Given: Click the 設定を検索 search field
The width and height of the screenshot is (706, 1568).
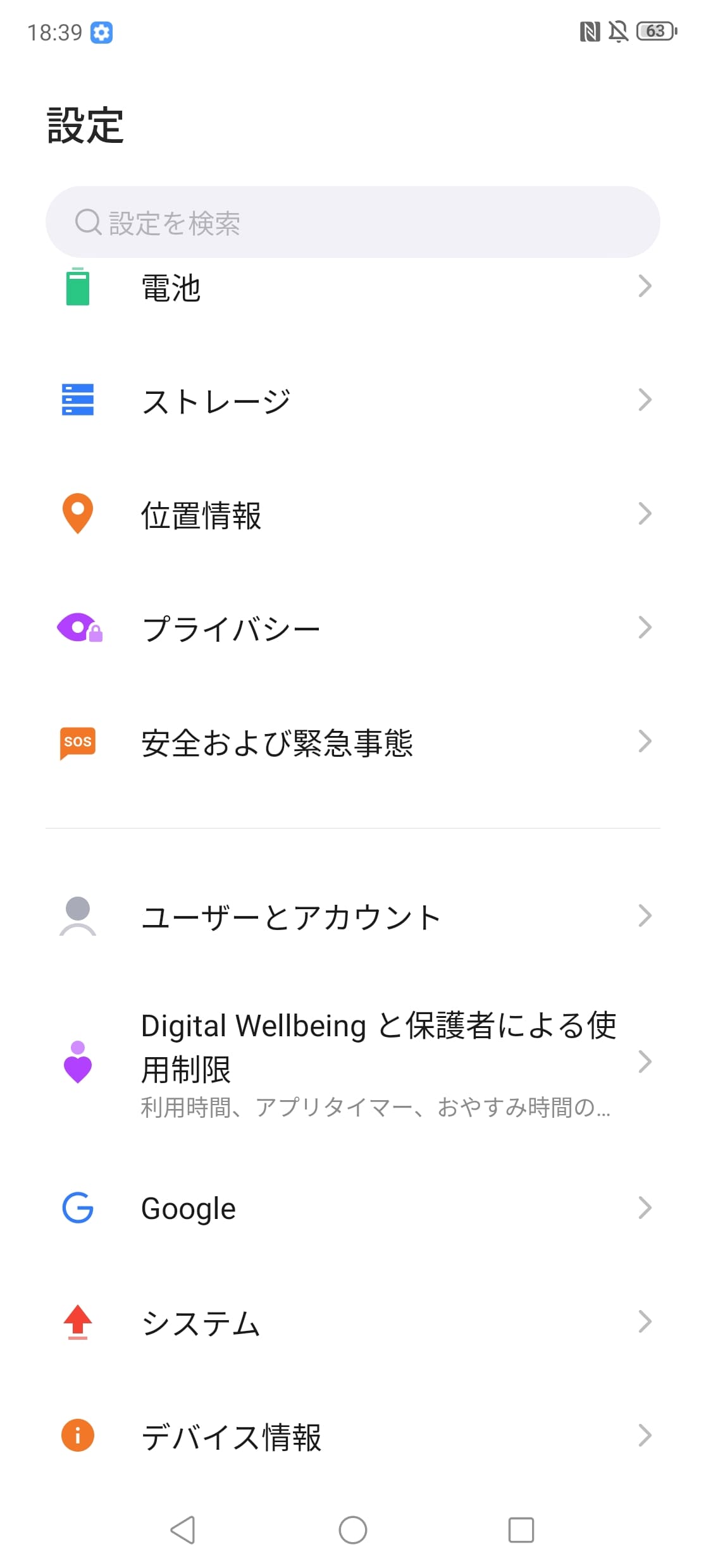Looking at the screenshot, I should pos(353,223).
